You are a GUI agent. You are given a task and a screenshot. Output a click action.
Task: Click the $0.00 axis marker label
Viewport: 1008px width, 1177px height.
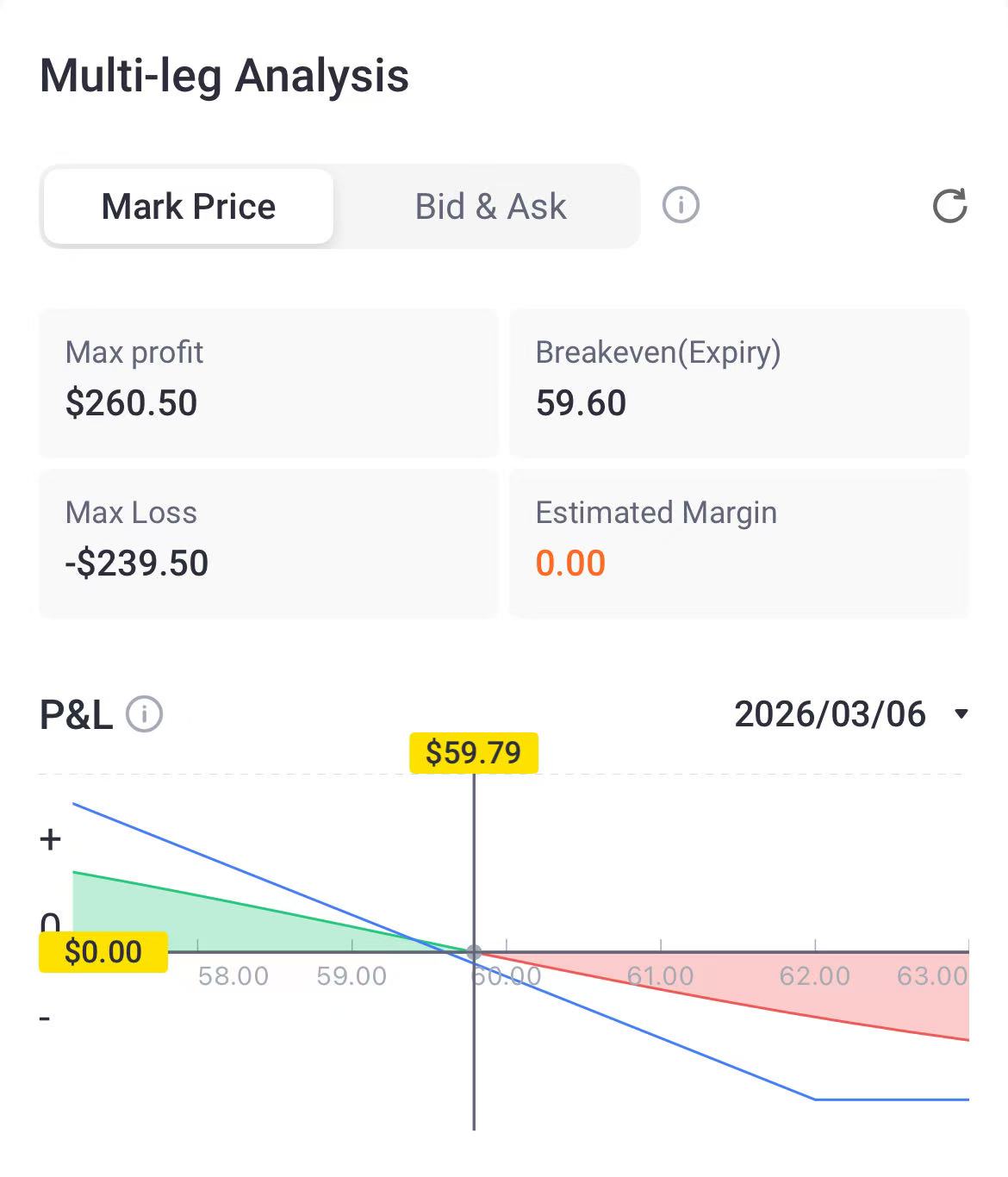point(102,951)
